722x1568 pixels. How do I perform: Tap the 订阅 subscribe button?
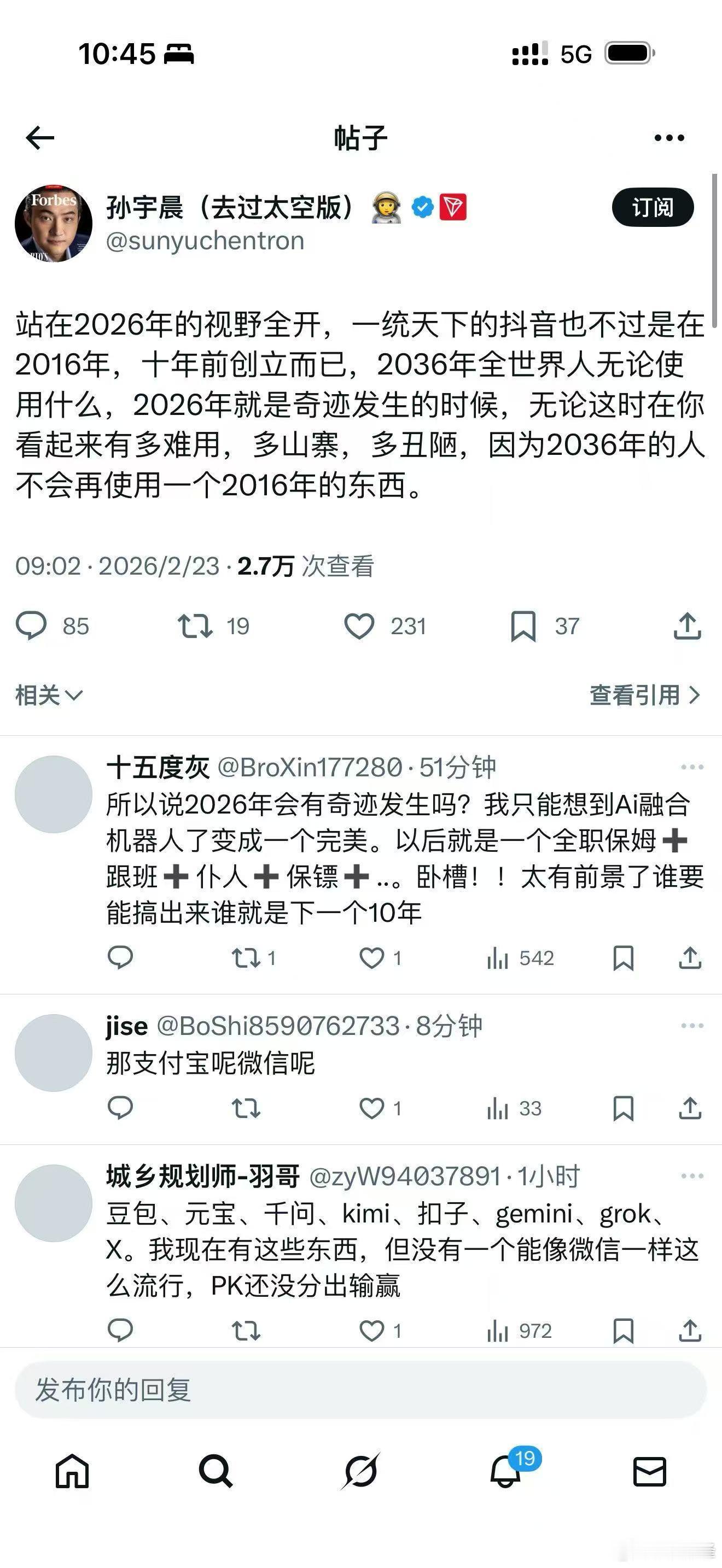click(x=652, y=207)
